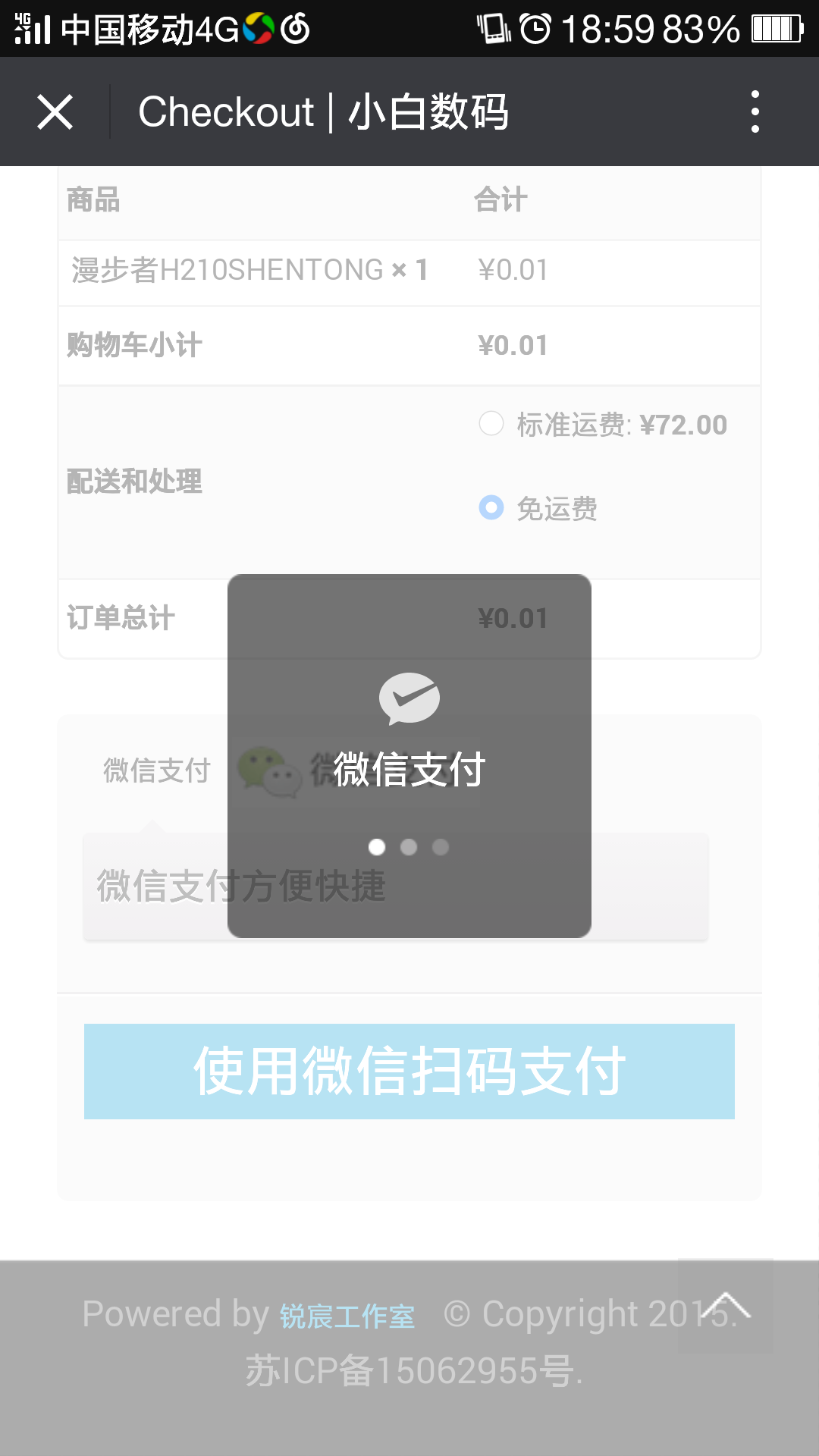819x1456 pixels.
Task: Open the three-dot overflow menu
Action: coord(755,112)
